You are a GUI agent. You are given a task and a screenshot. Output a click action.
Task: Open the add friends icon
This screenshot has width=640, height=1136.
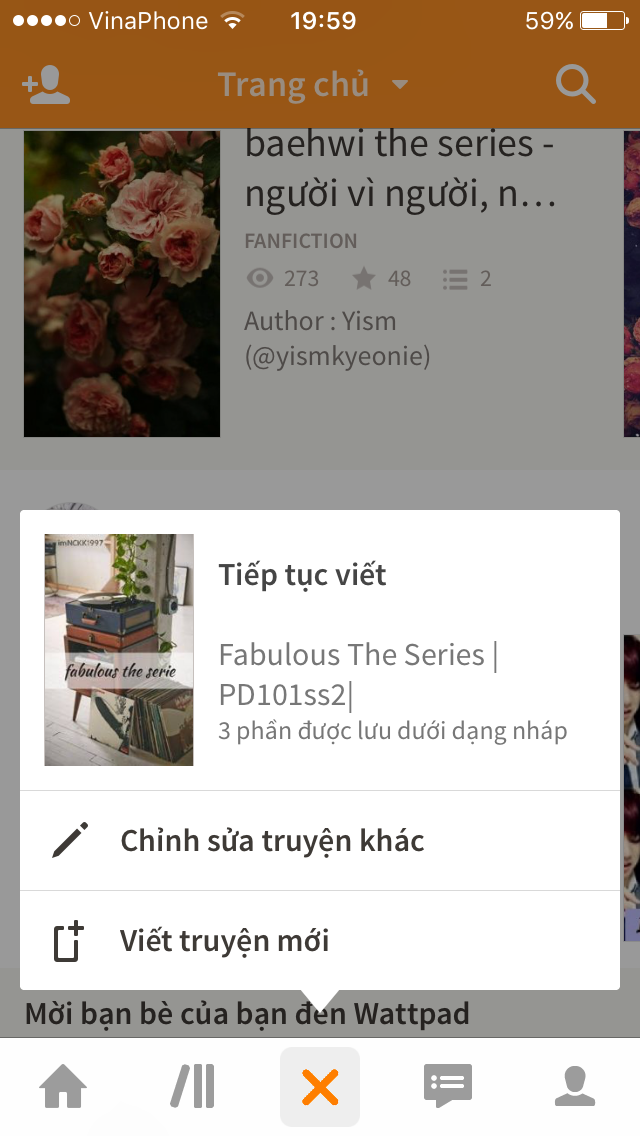tap(46, 85)
